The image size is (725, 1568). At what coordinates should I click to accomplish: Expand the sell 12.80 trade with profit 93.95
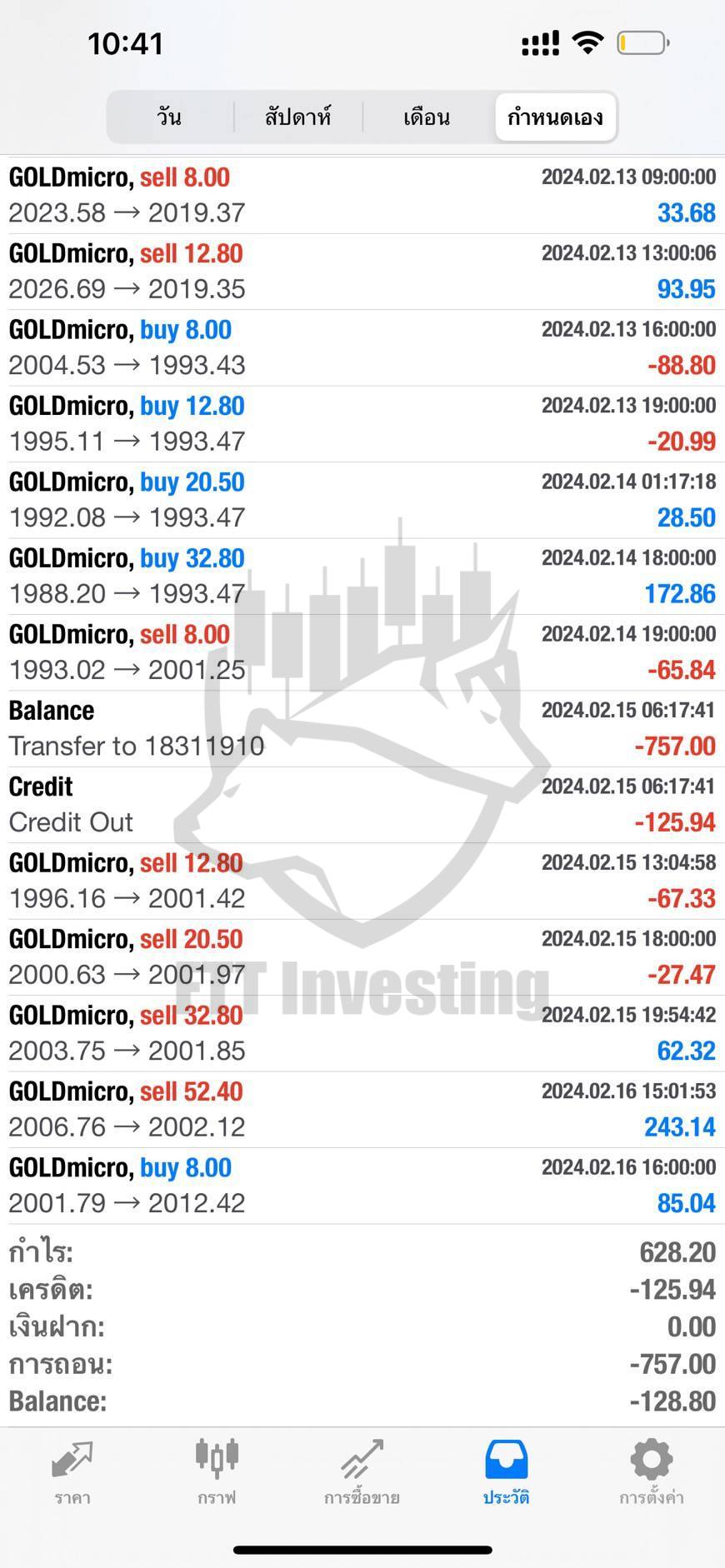coord(362,272)
